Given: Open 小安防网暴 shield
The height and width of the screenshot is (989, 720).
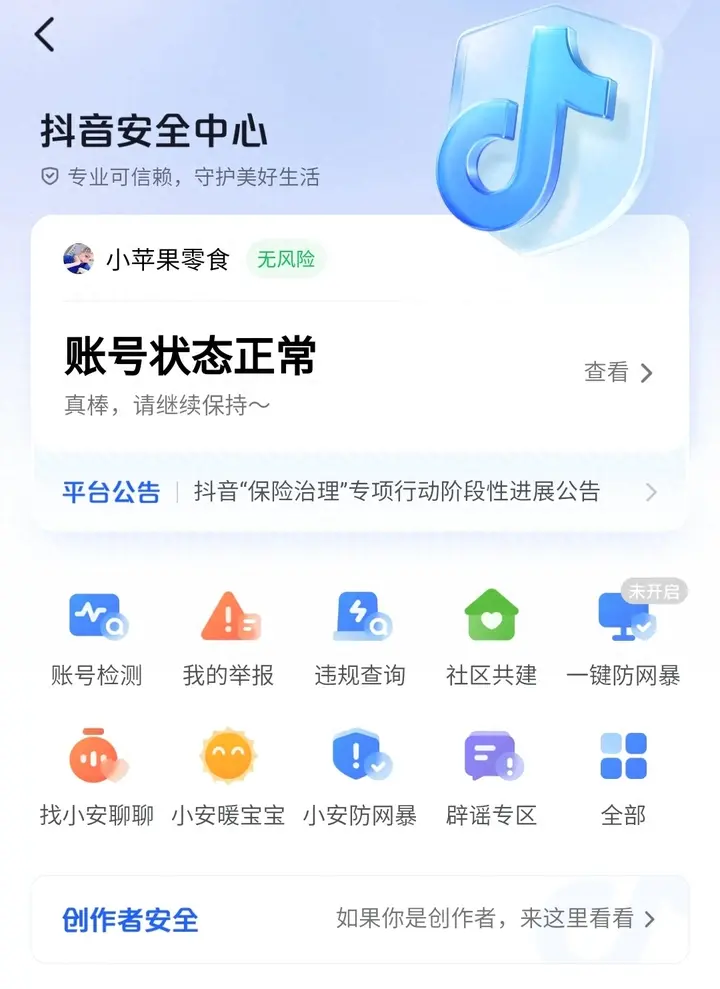Looking at the screenshot, I should 360,778.
